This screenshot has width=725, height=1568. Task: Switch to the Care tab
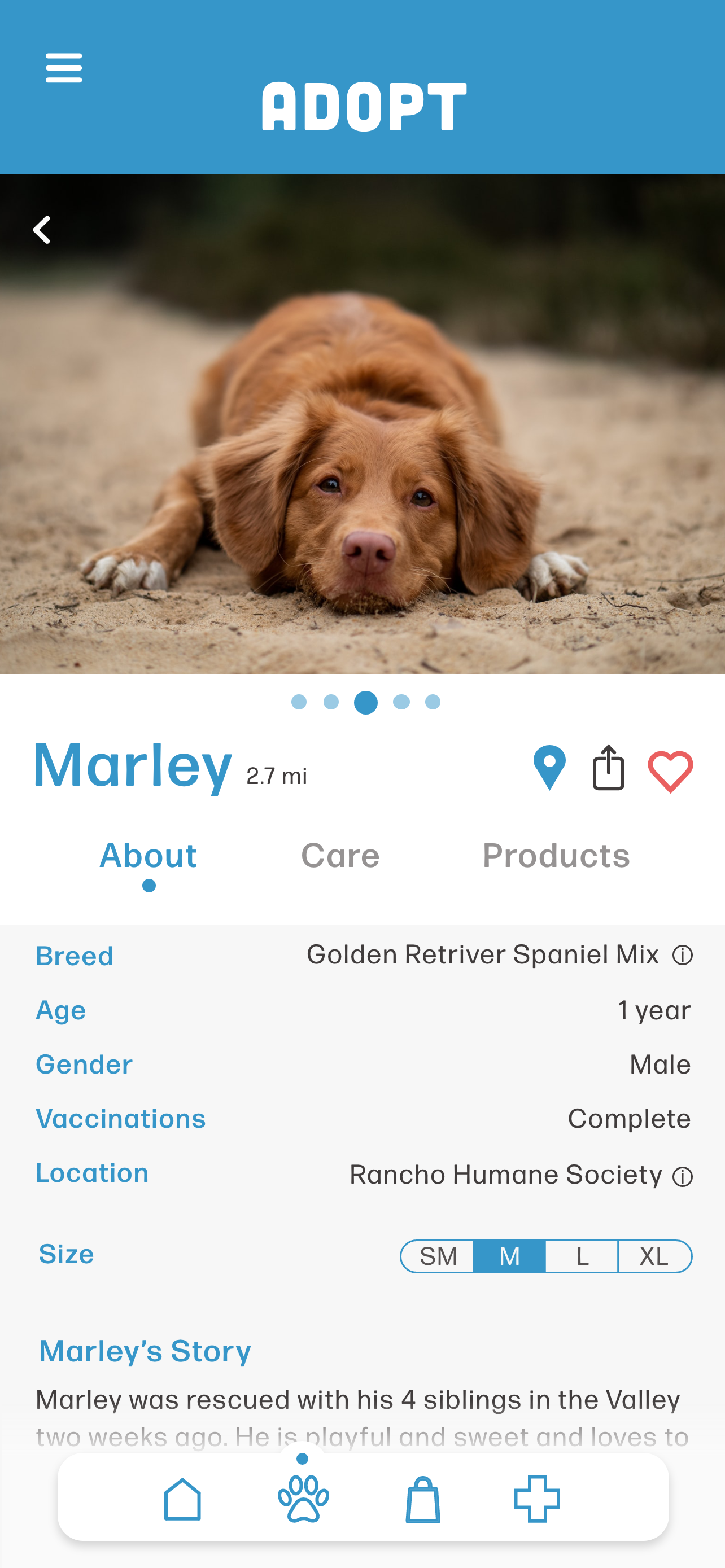coord(340,855)
